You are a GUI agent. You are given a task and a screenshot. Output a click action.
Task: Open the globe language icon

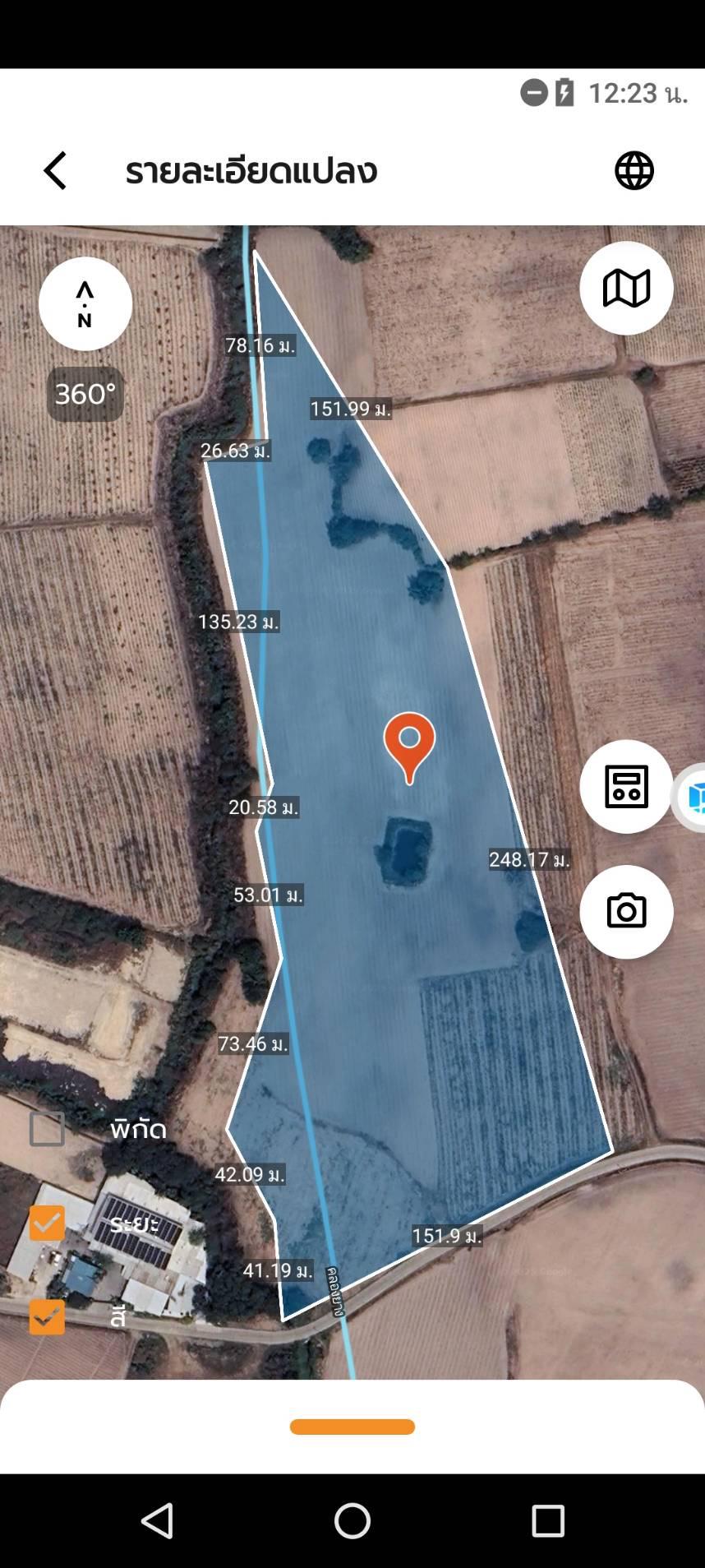tap(634, 171)
